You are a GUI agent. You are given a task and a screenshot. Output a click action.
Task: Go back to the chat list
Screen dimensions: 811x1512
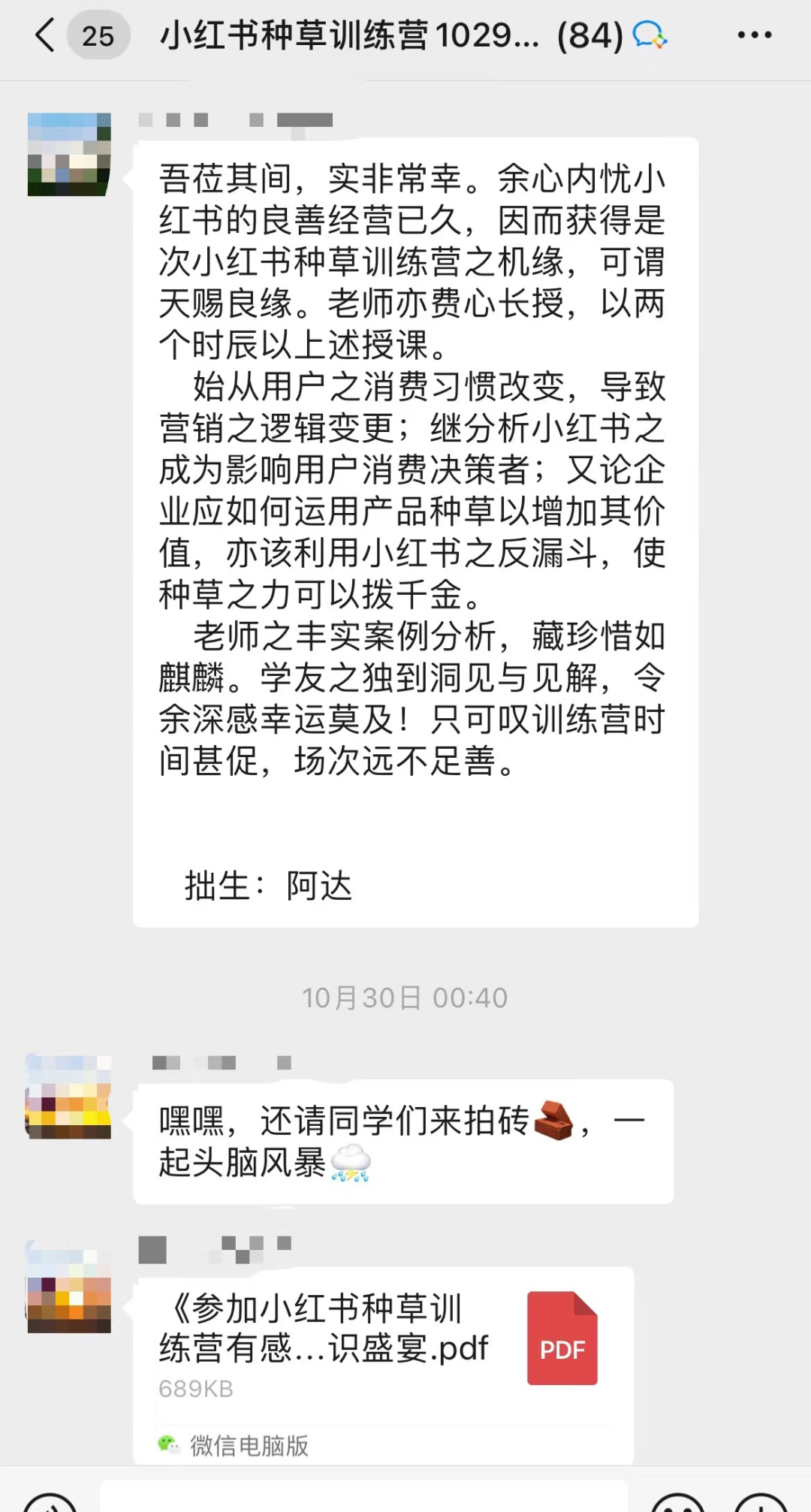coord(45,35)
